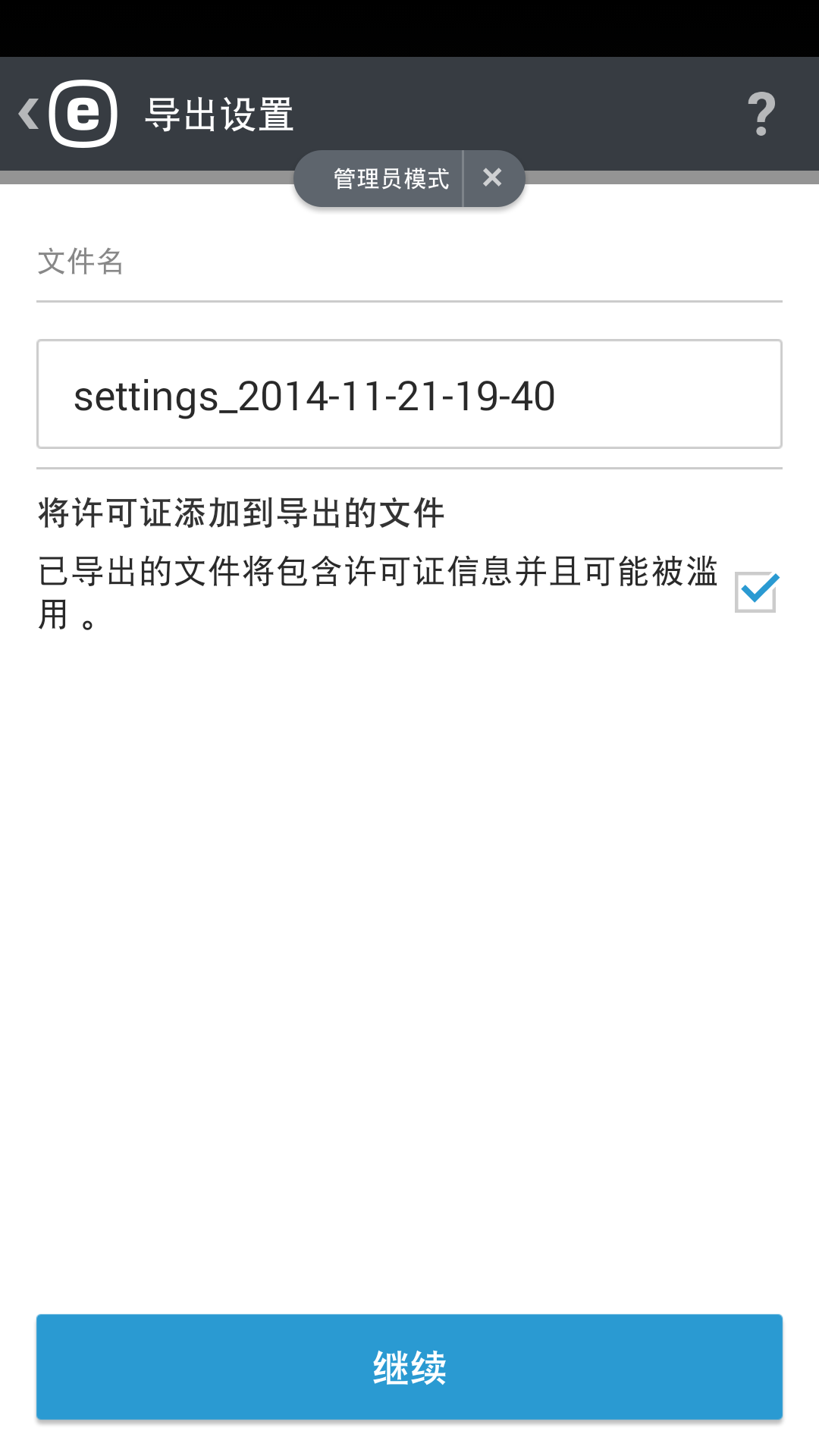The width and height of the screenshot is (819, 1456).
Task: Edit the settings file name field
Action: tap(409, 394)
